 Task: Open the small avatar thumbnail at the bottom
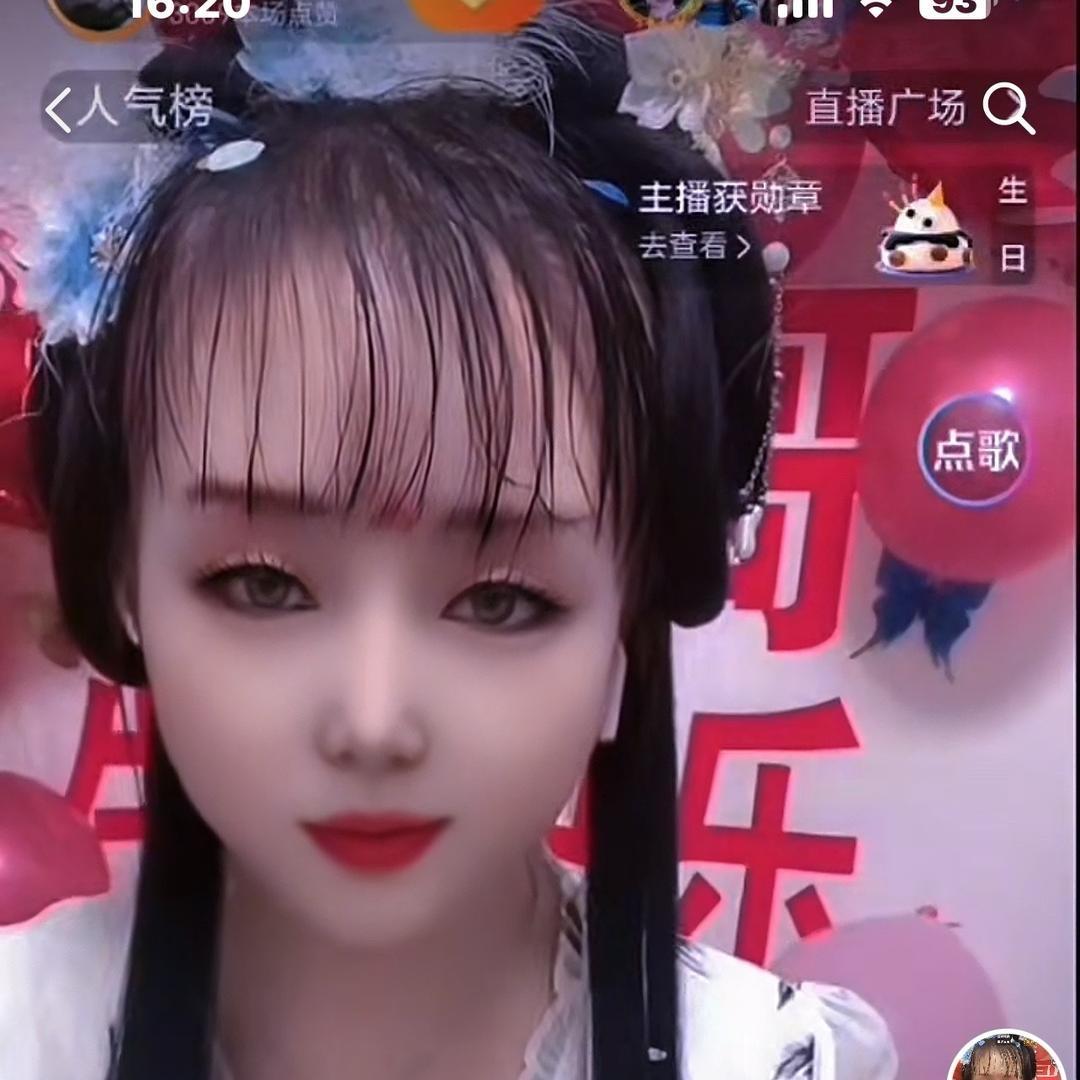[x=1006, y=1060]
